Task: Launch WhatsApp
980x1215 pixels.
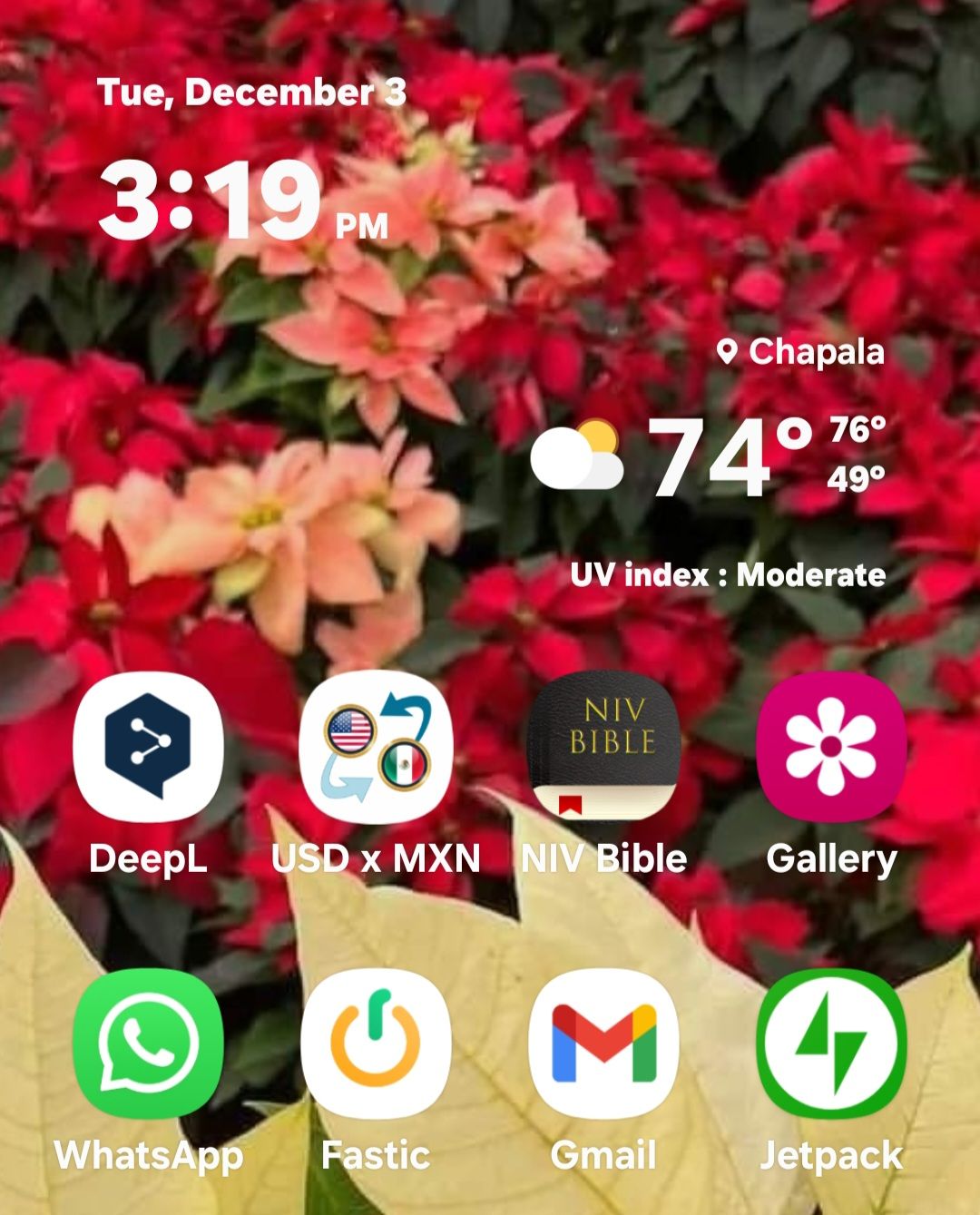Action: tap(148, 1044)
